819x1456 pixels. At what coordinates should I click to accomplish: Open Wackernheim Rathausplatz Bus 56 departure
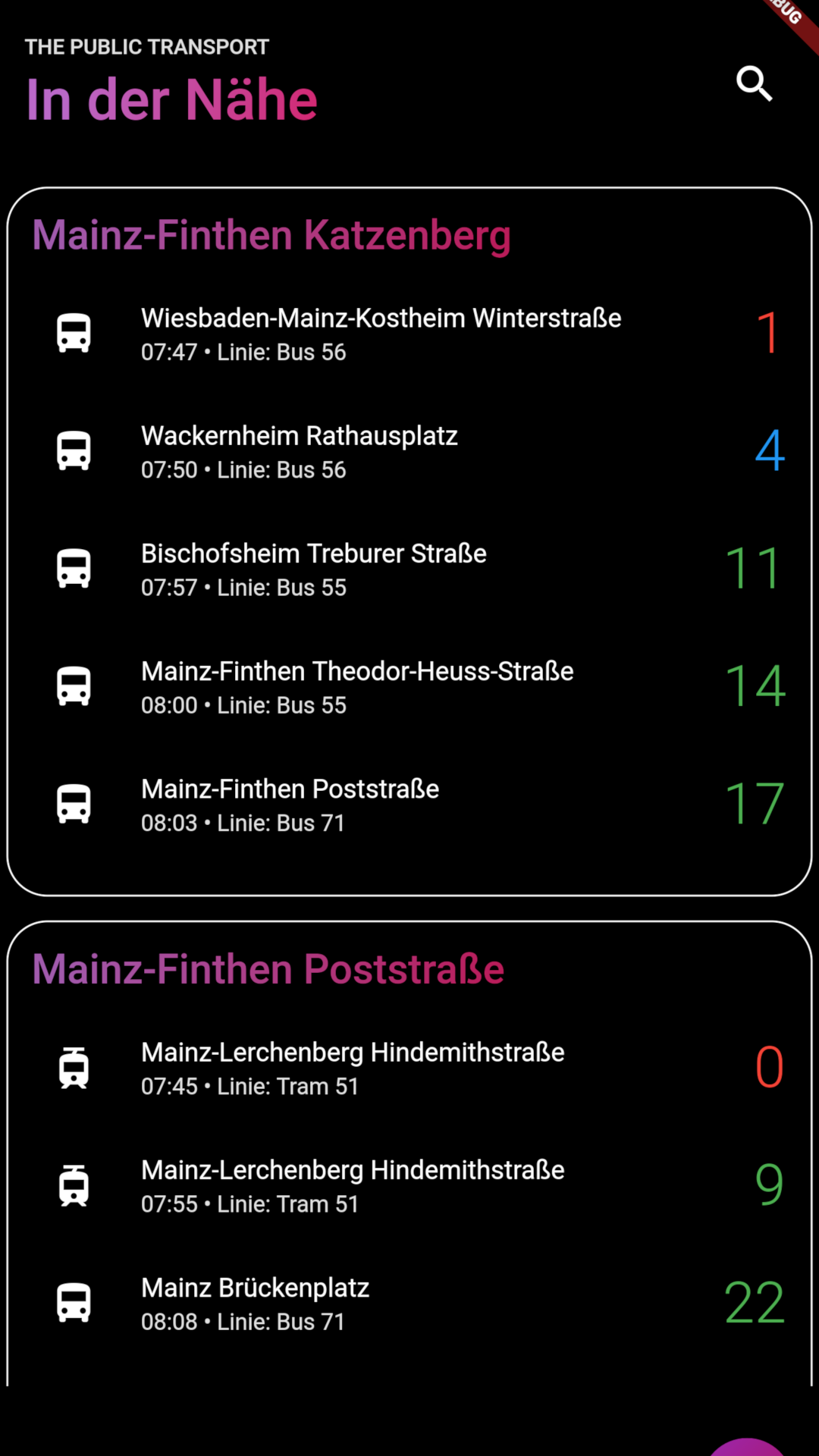pos(409,451)
